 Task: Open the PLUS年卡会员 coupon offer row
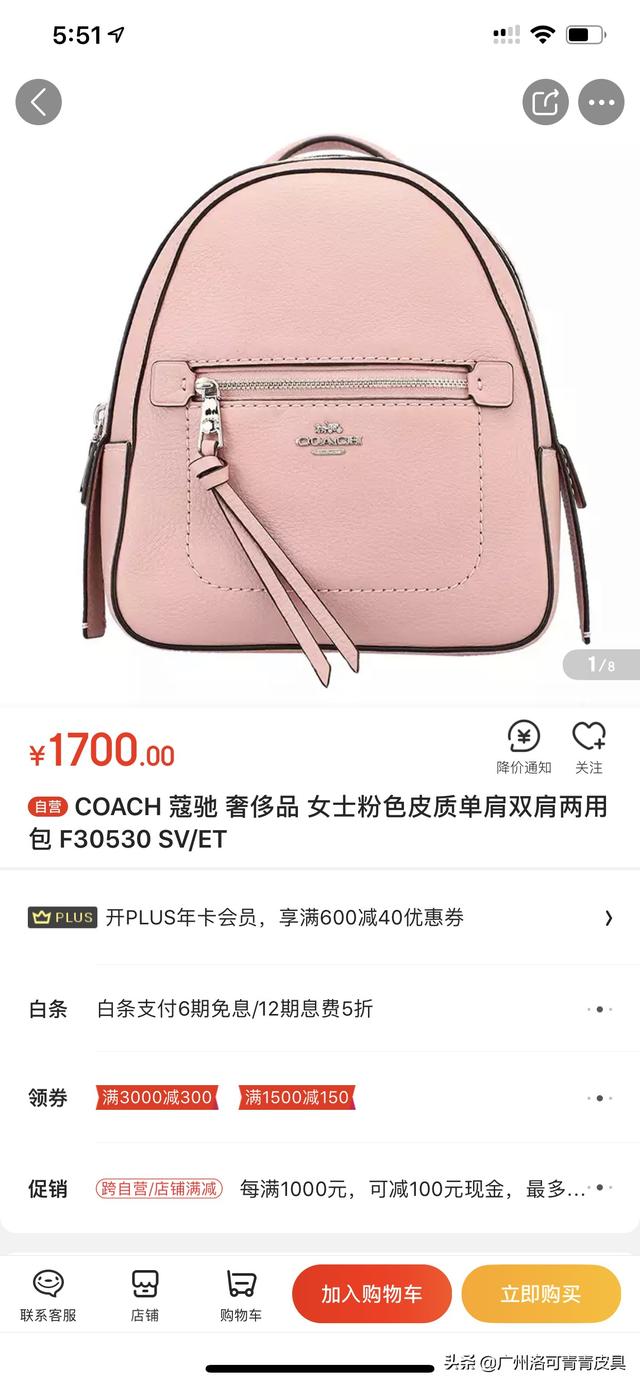tap(320, 917)
